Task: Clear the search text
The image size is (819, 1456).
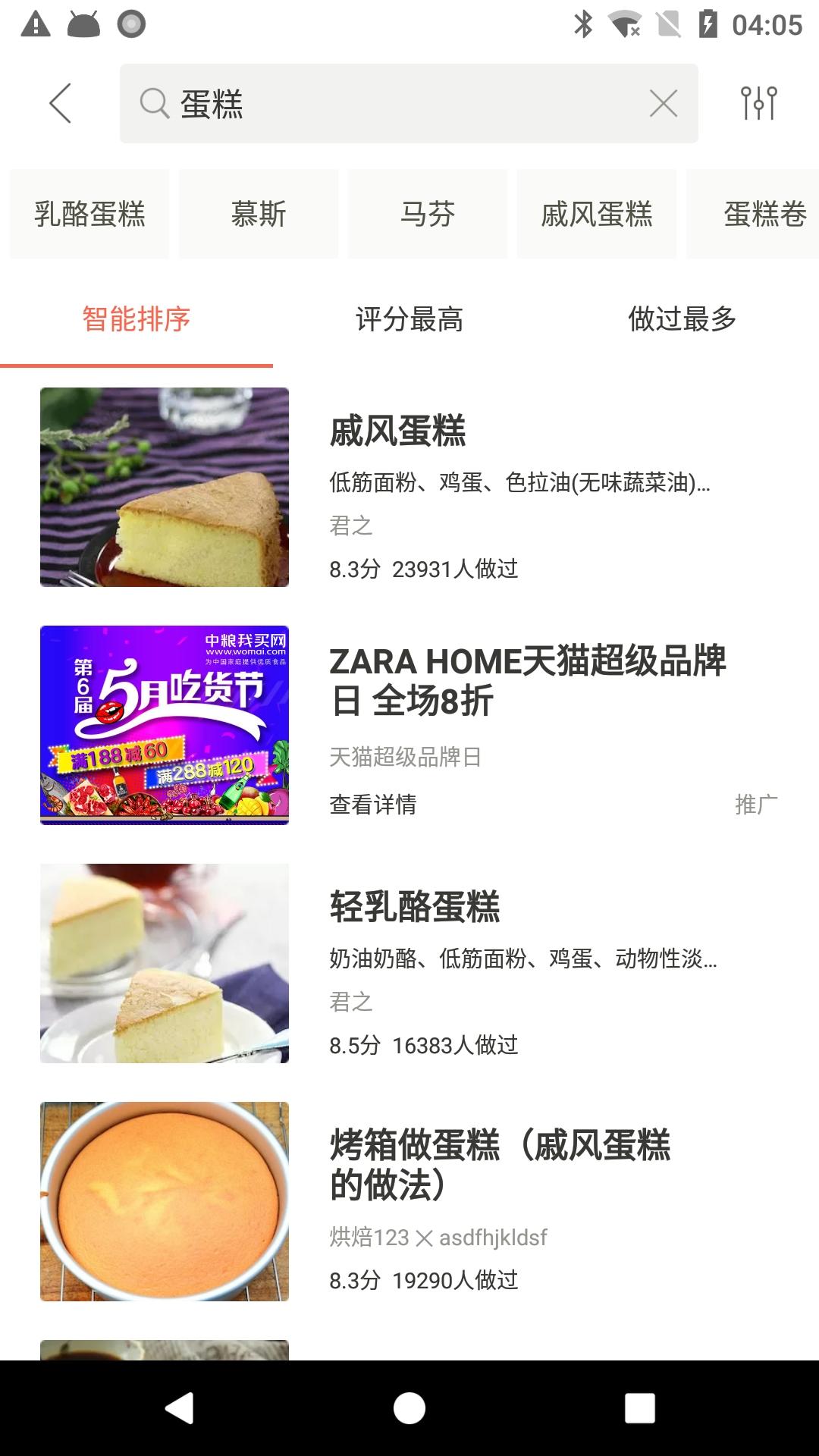Action: pos(664,103)
